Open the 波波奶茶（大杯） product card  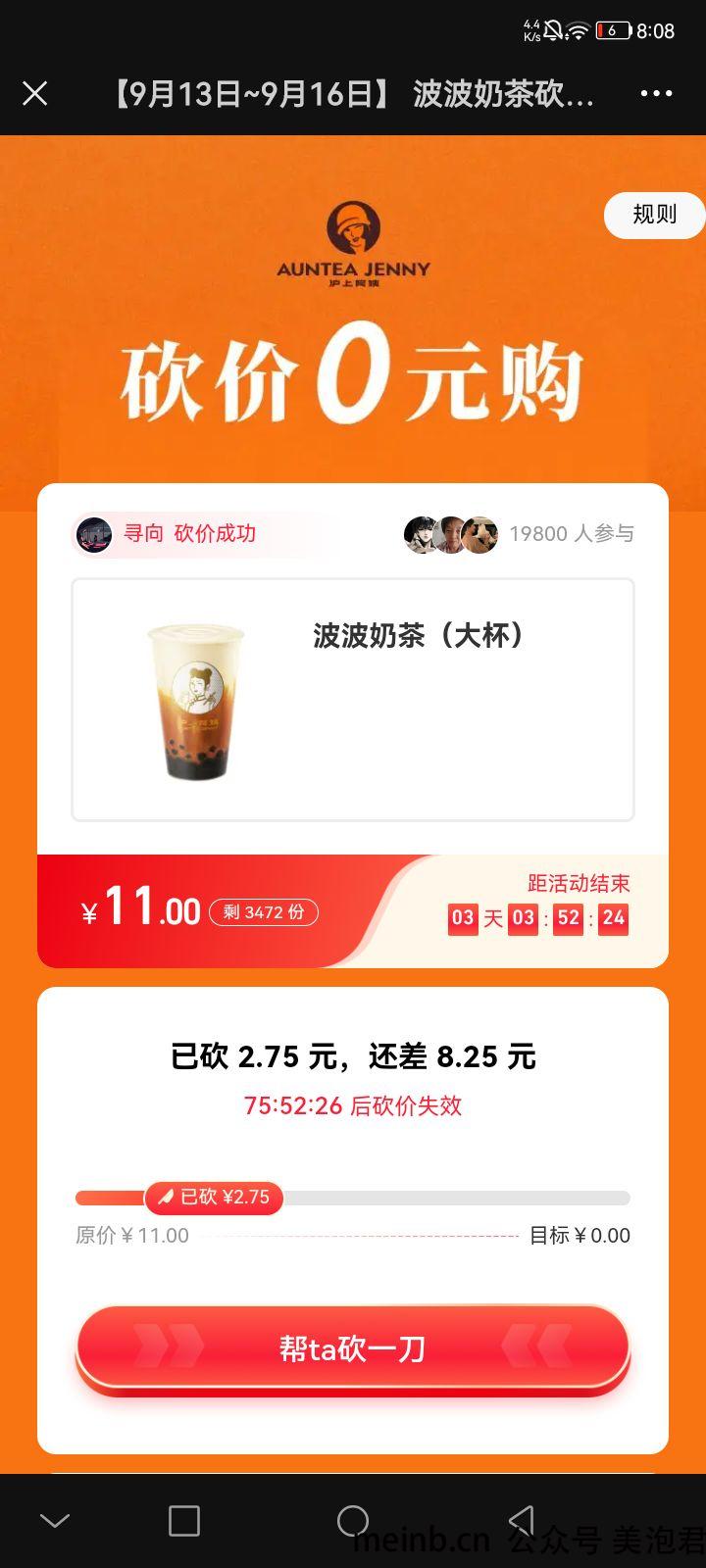coord(353,700)
